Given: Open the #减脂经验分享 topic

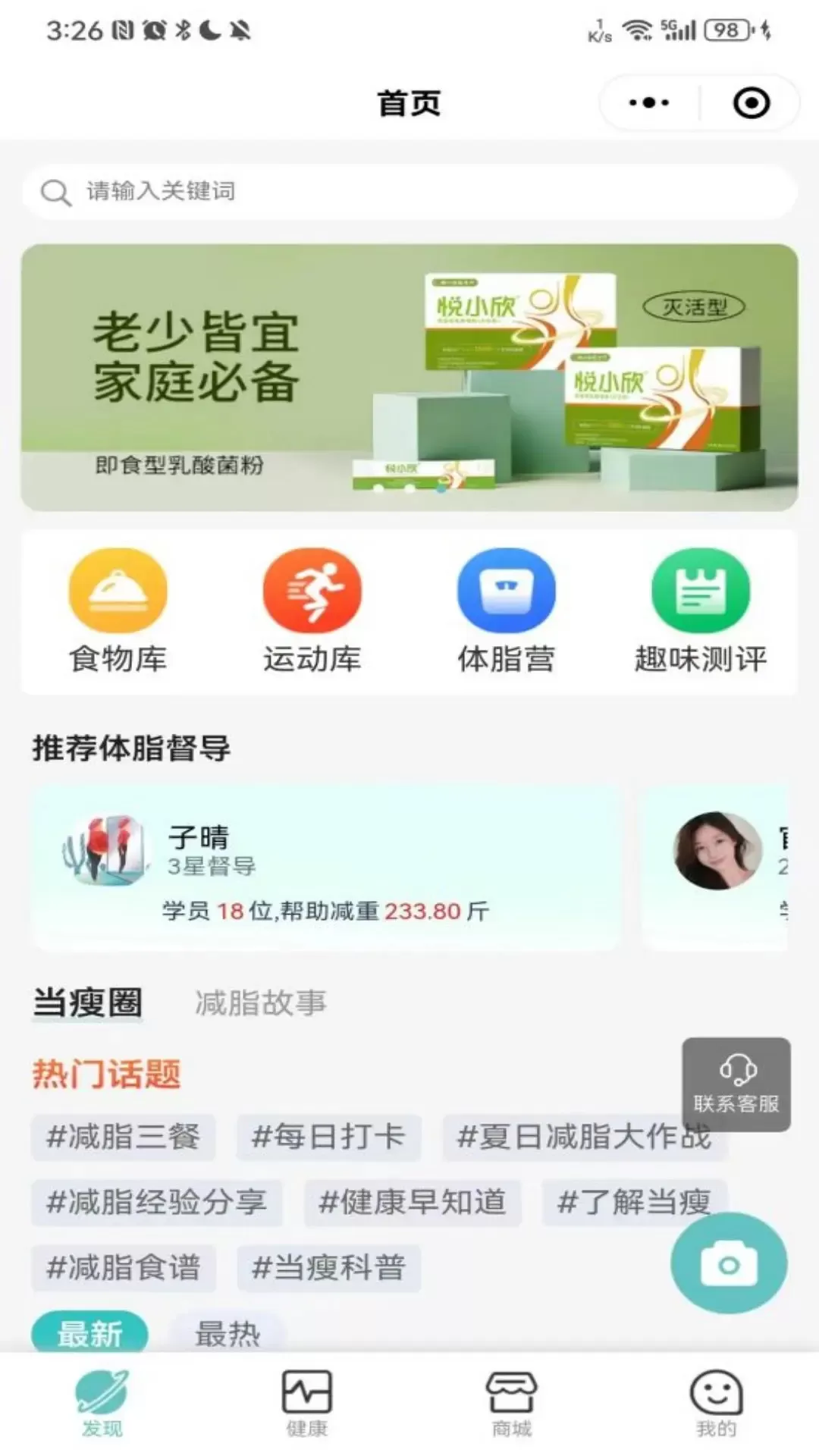Looking at the screenshot, I should pos(157,1202).
